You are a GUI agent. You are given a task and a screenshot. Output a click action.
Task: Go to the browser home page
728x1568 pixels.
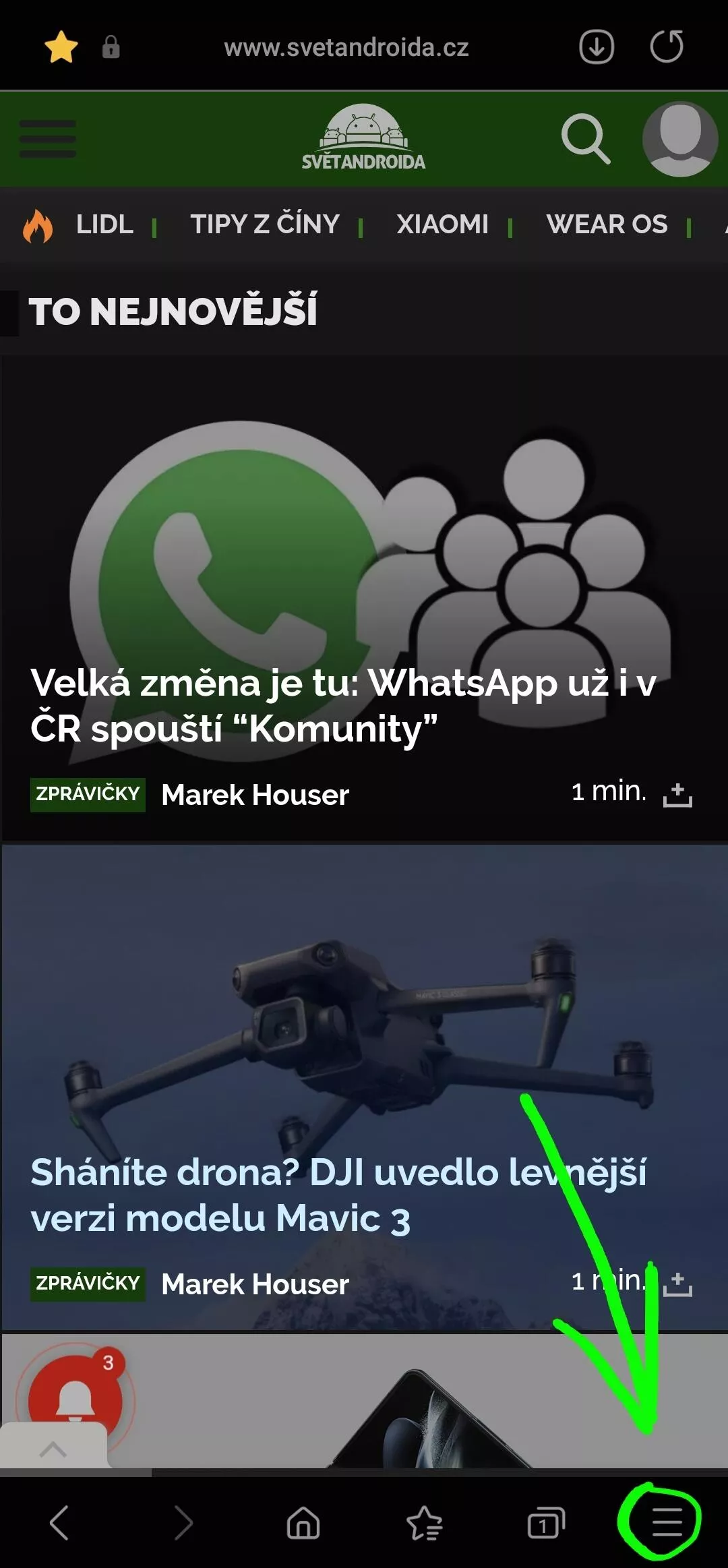(x=303, y=1523)
